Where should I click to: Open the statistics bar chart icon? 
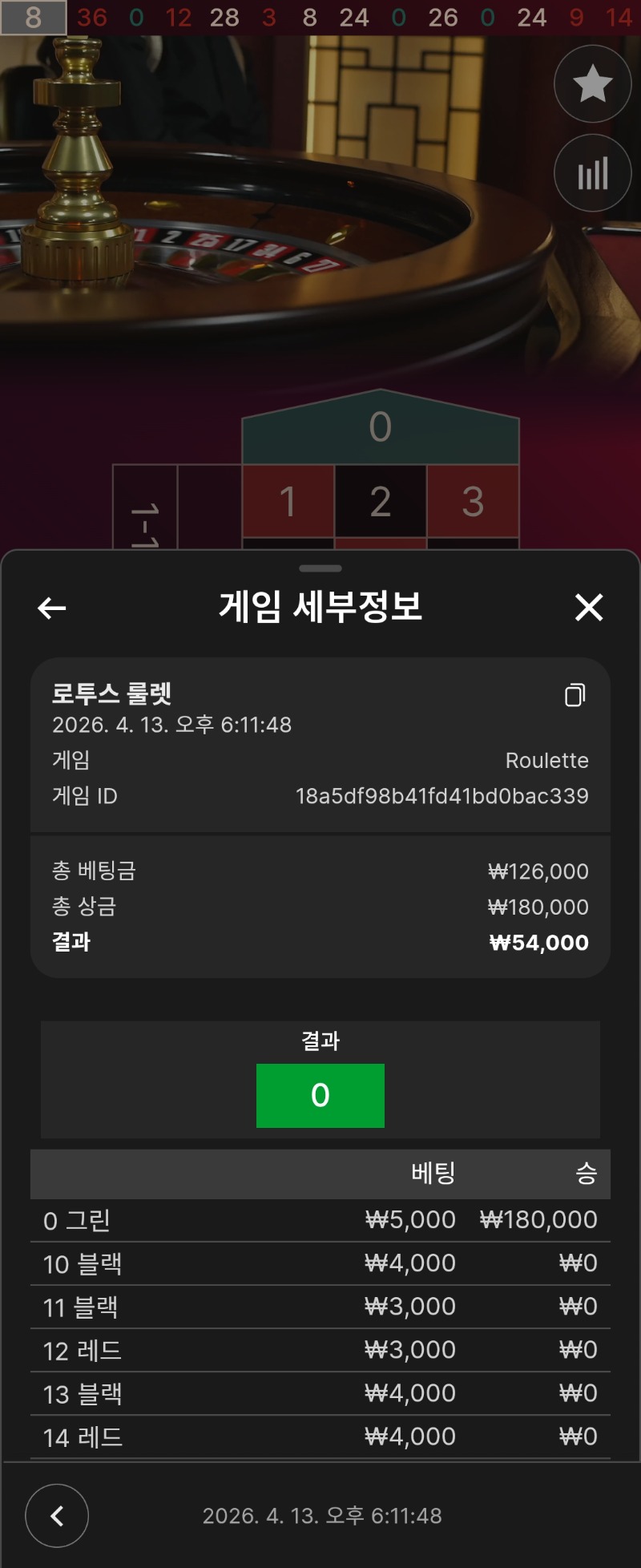point(592,173)
